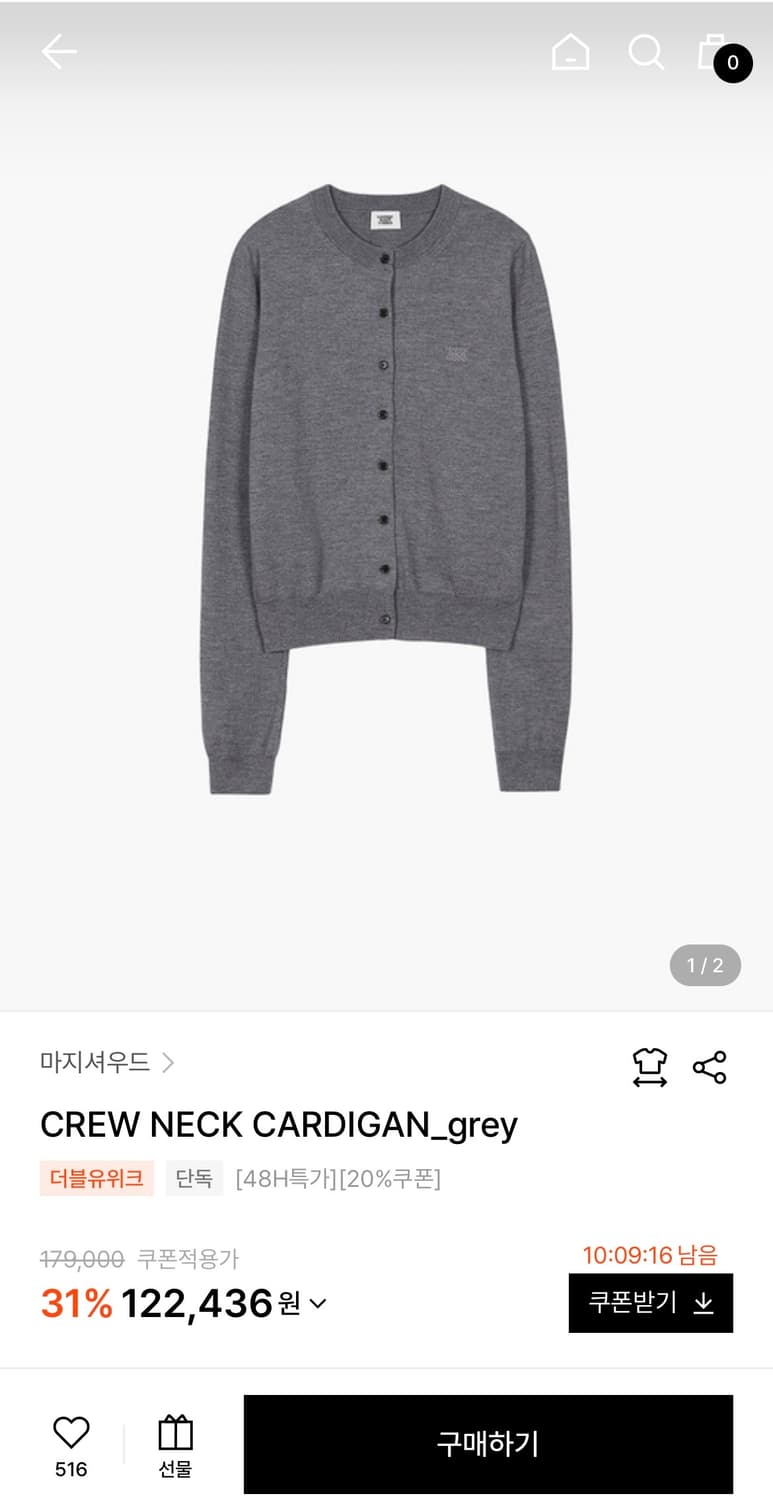The width and height of the screenshot is (773, 1500).
Task: Go to the home page icon
Action: click(570, 52)
